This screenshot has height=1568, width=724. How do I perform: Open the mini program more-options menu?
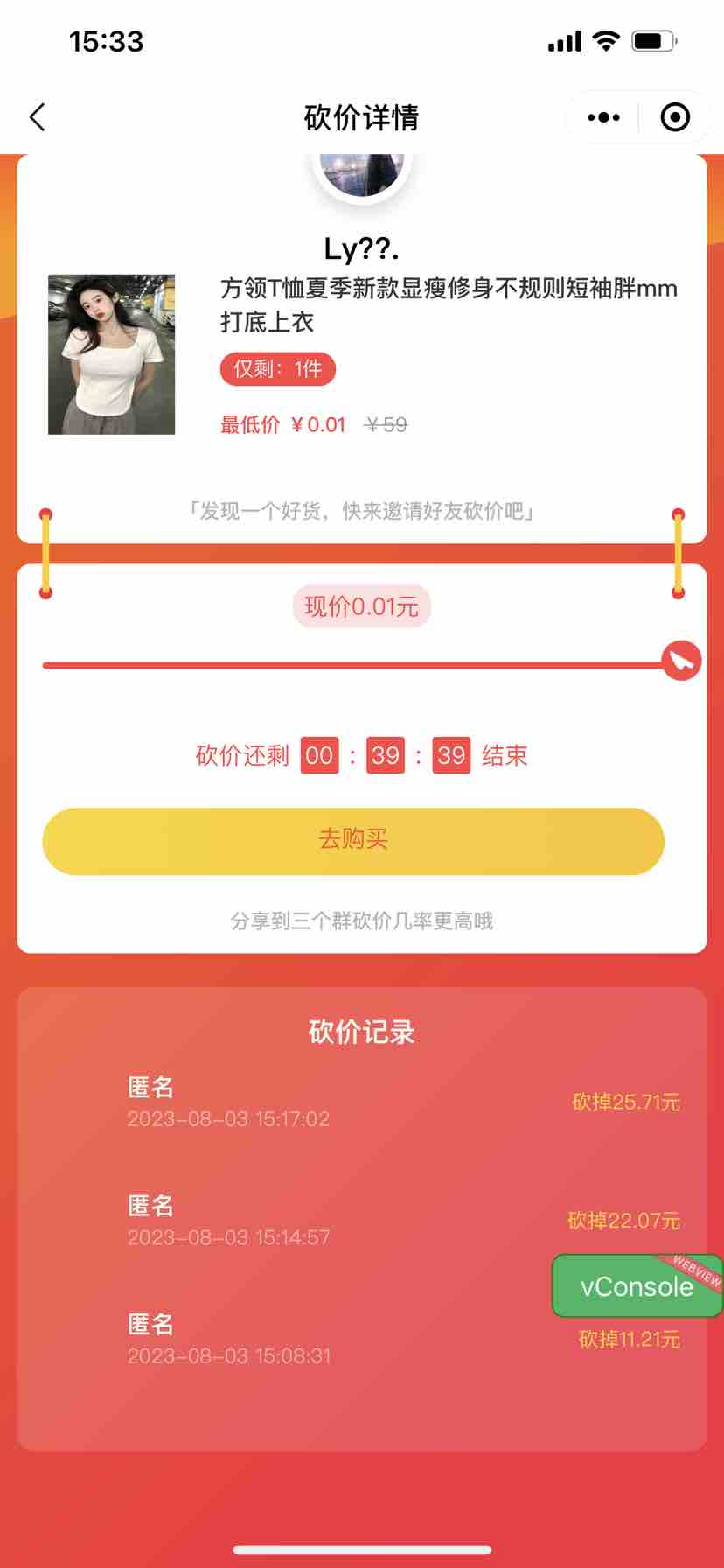point(603,117)
